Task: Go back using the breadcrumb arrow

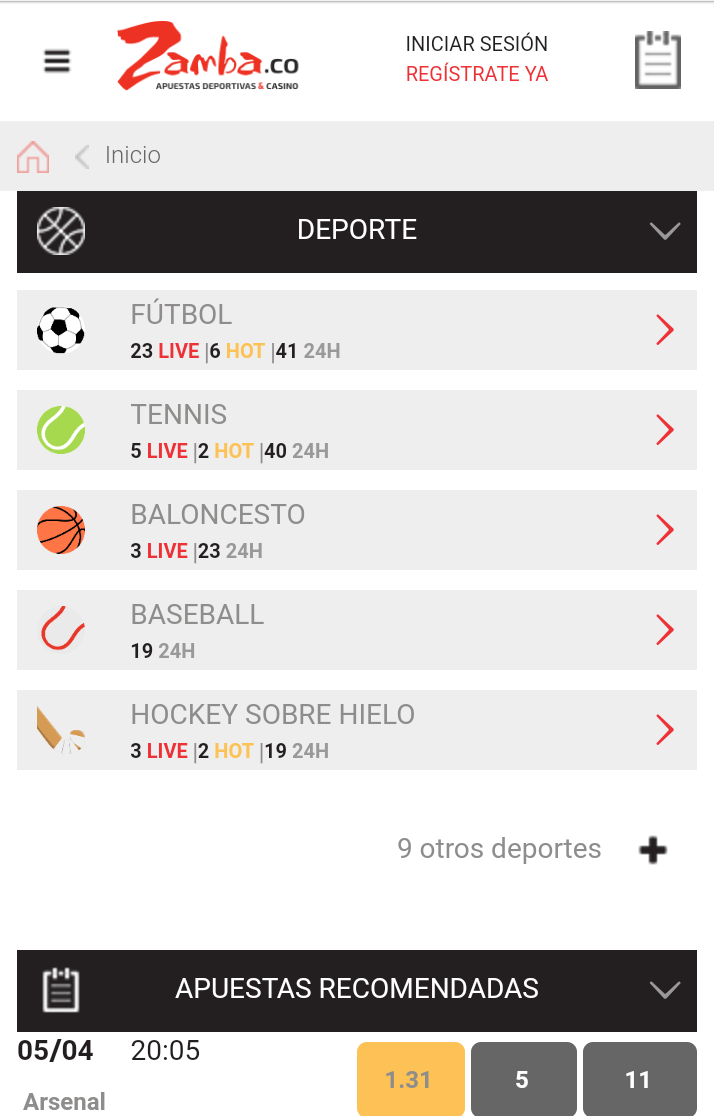Action: [82, 156]
